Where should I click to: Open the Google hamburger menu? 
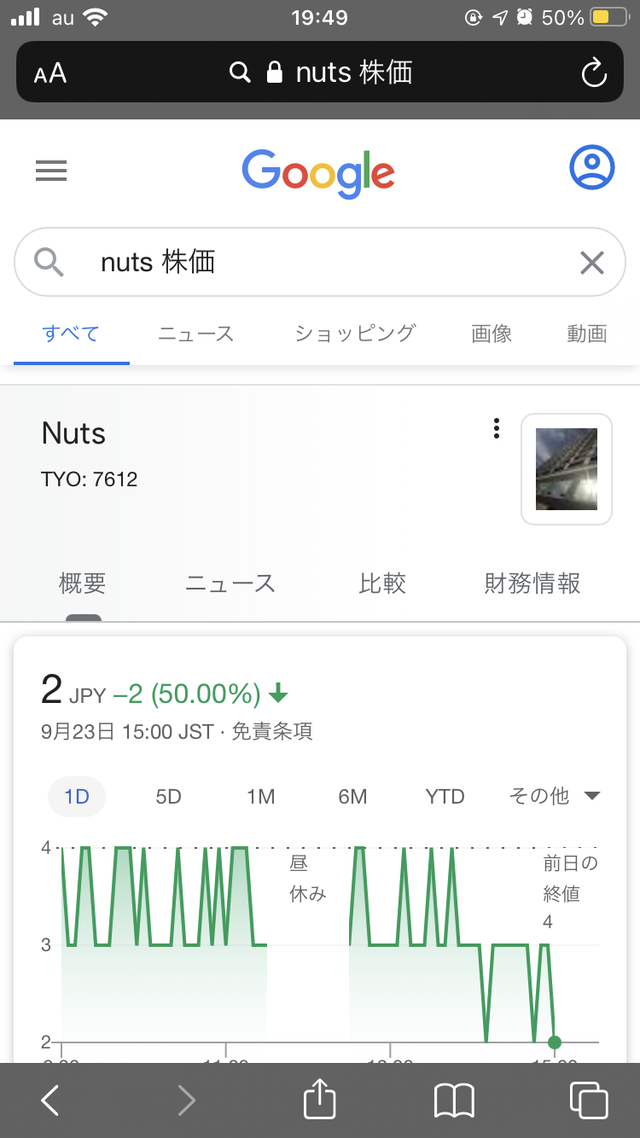click(51, 171)
